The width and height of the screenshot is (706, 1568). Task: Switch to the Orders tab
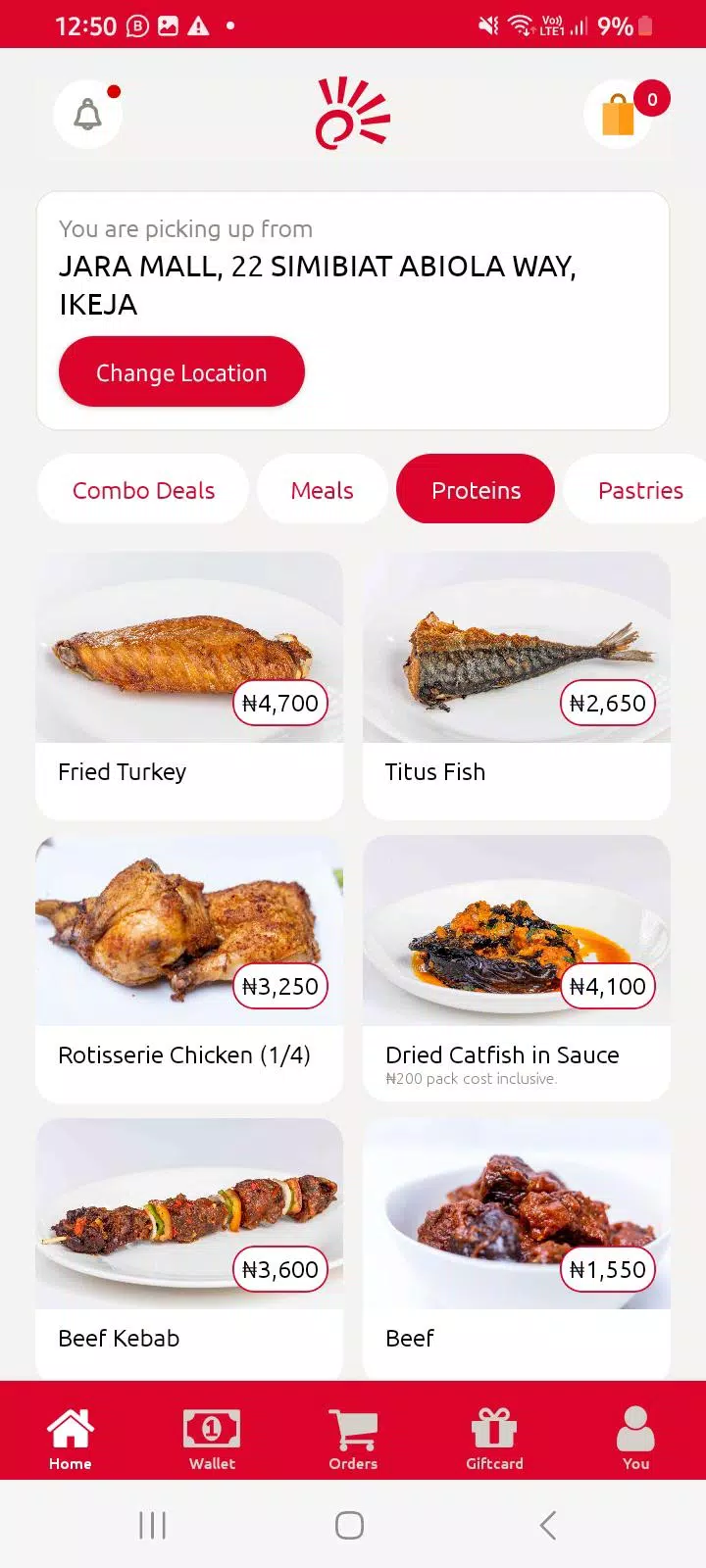[353, 1438]
